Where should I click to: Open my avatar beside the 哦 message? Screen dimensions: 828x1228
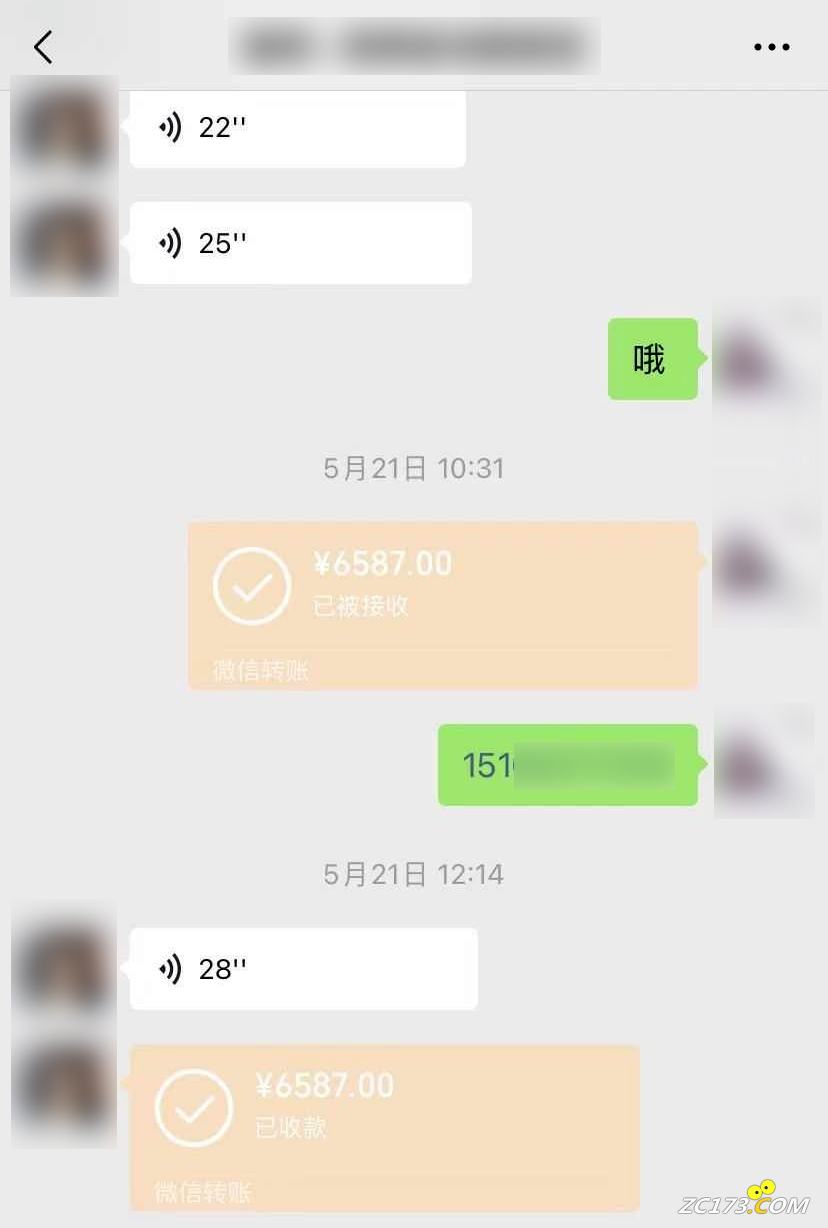tap(766, 359)
